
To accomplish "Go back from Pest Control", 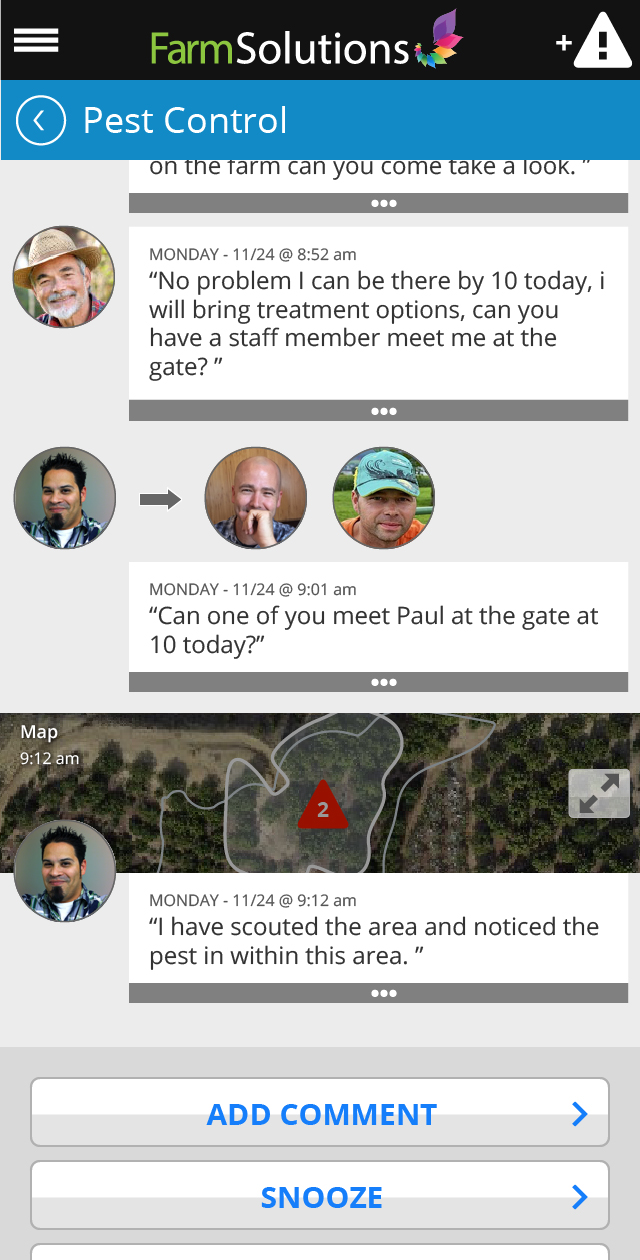I will 41,121.
